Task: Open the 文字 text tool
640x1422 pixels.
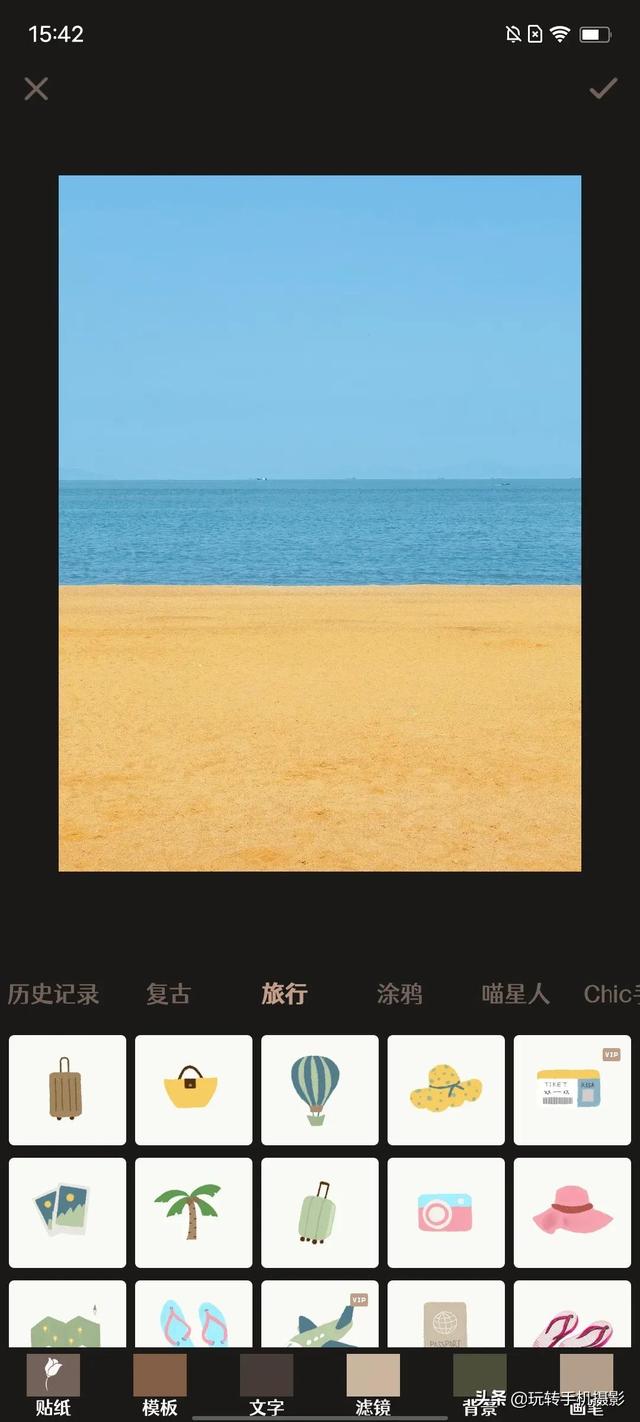Action: click(x=267, y=1385)
